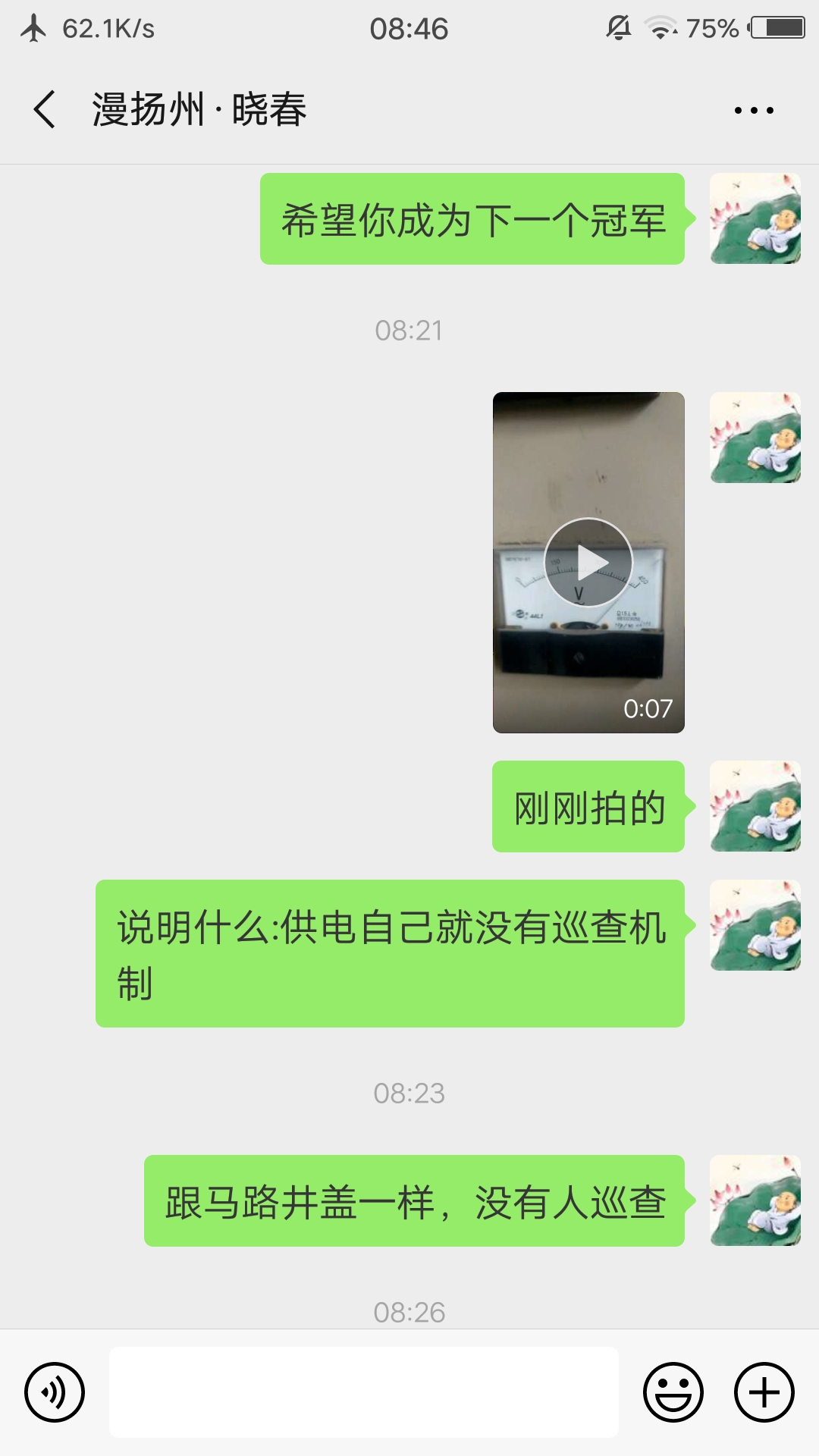Focus the message text field
This screenshot has width=819, height=1456.
[x=364, y=1392]
